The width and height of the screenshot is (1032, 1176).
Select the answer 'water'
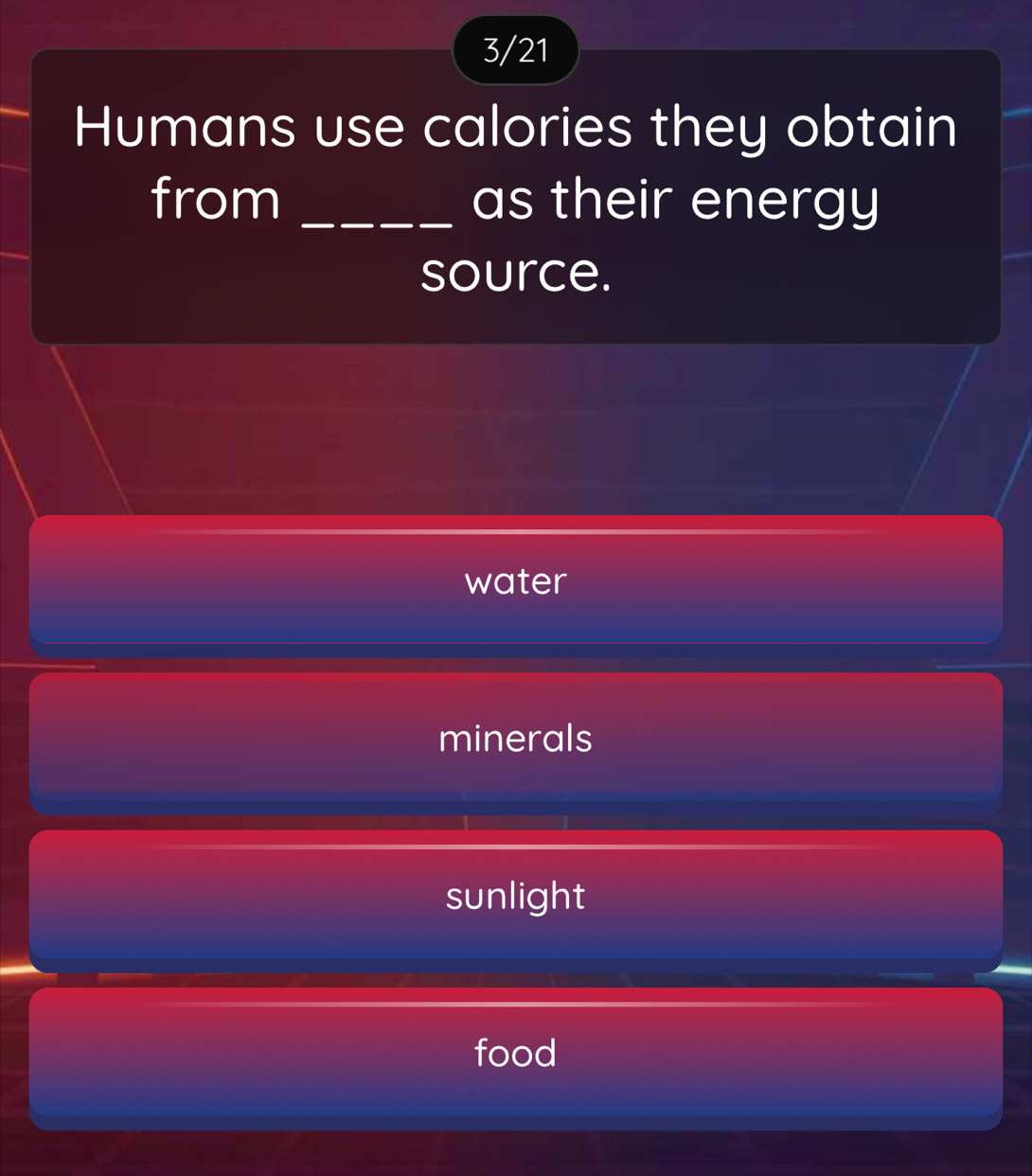516,580
